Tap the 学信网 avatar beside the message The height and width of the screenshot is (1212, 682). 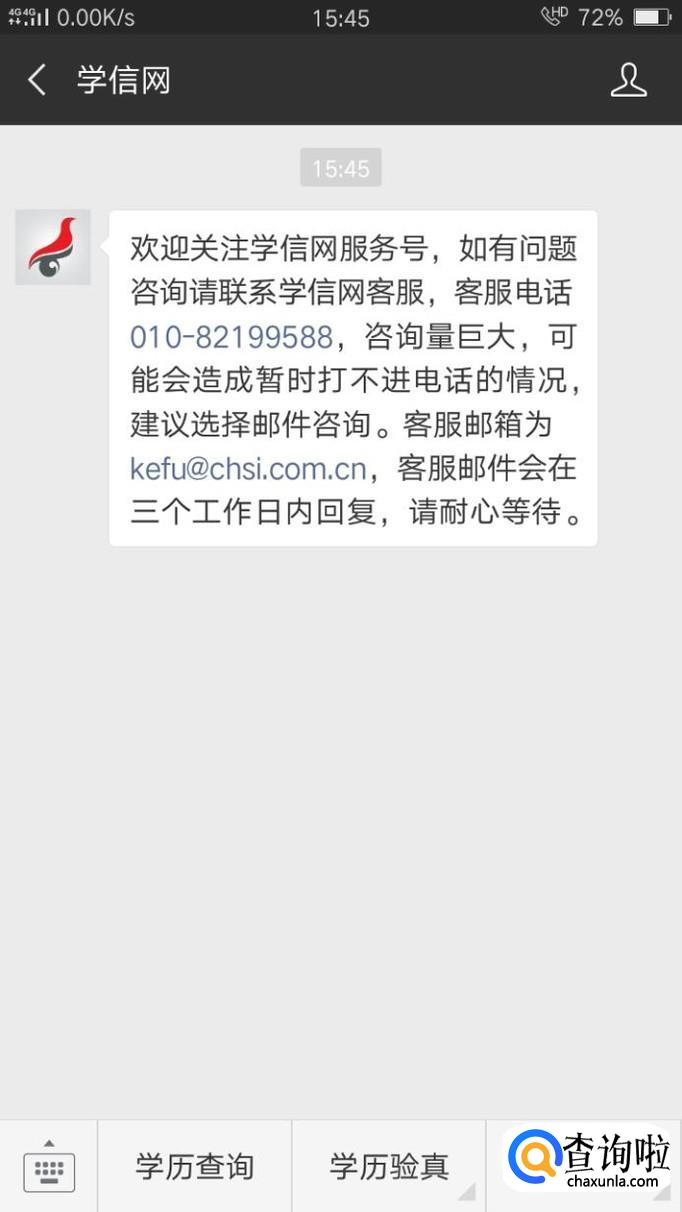(53, 247)
